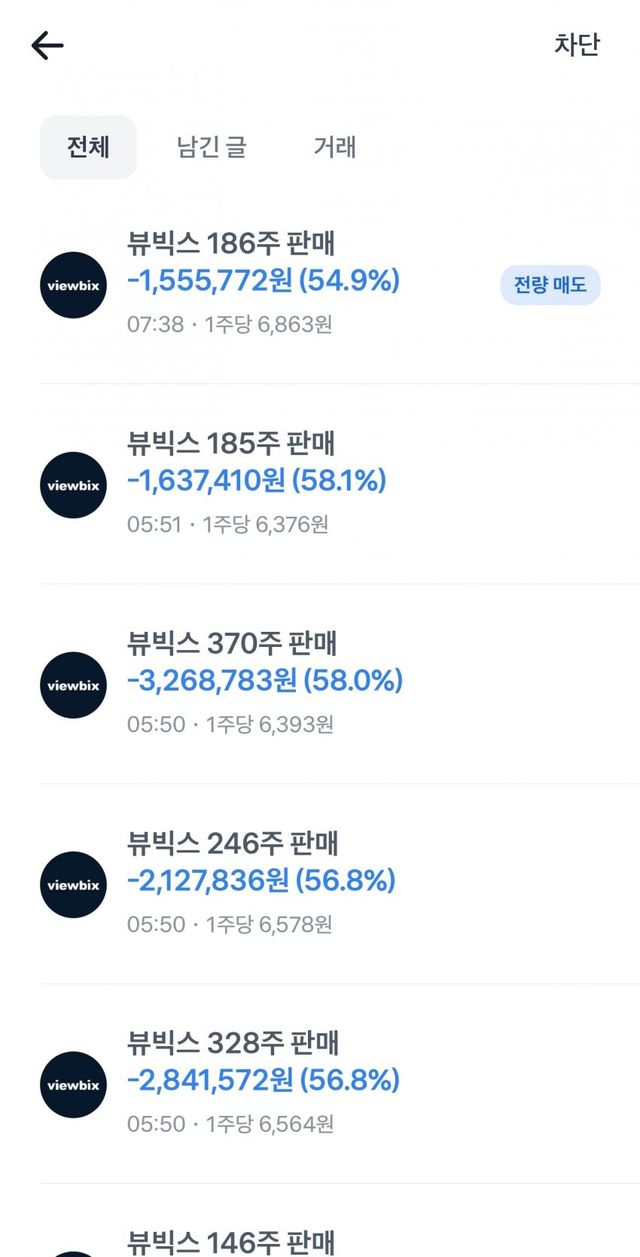Switch to the 거래 tab

coord(335,147)
